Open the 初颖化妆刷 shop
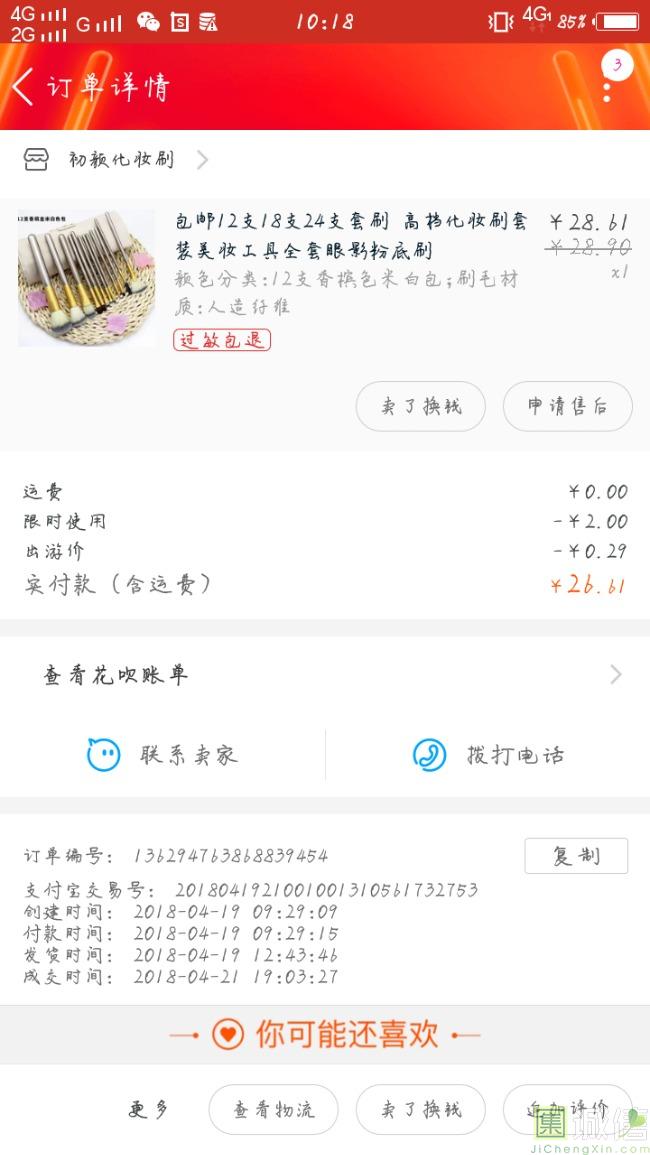650x1155 pixels. [x=120, y=160]
